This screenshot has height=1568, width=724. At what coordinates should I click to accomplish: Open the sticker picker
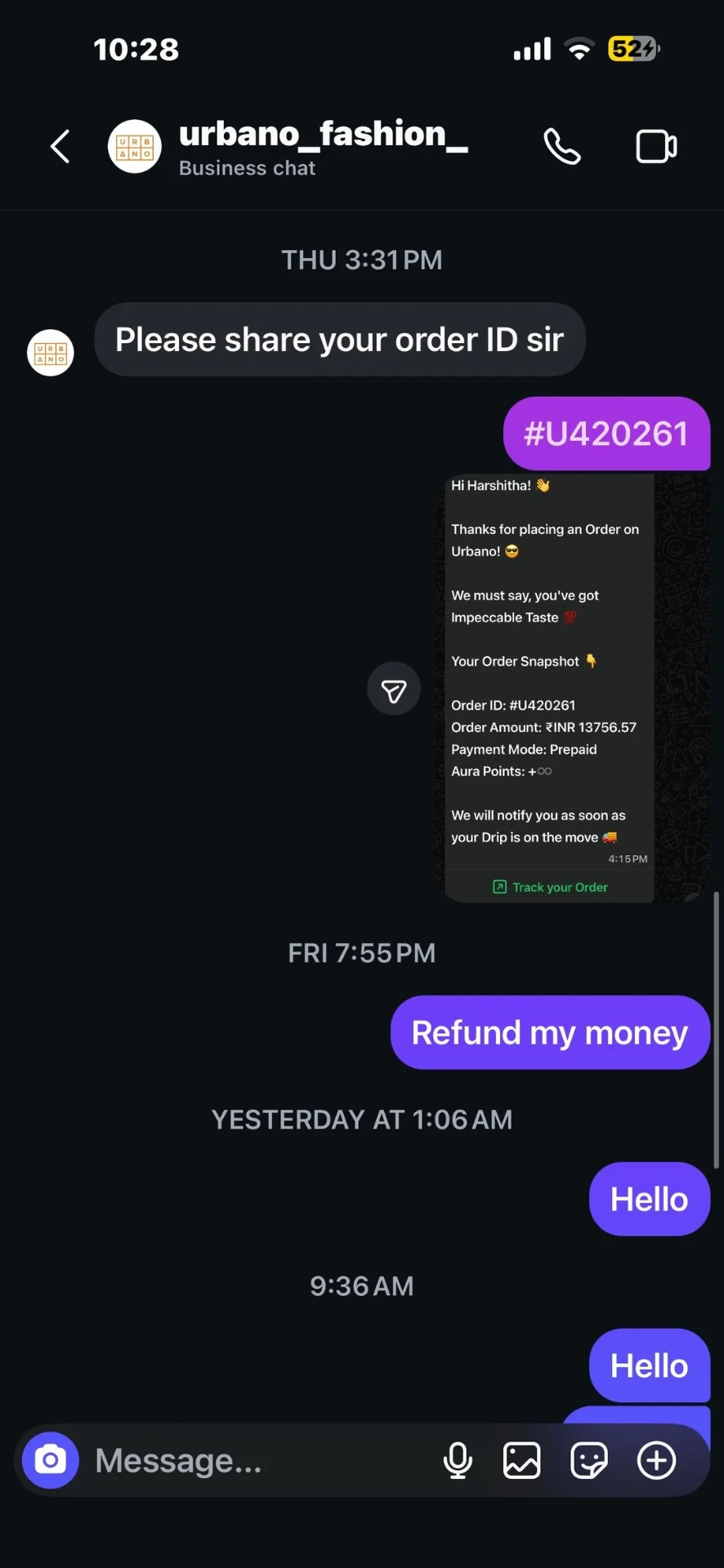588,1460
